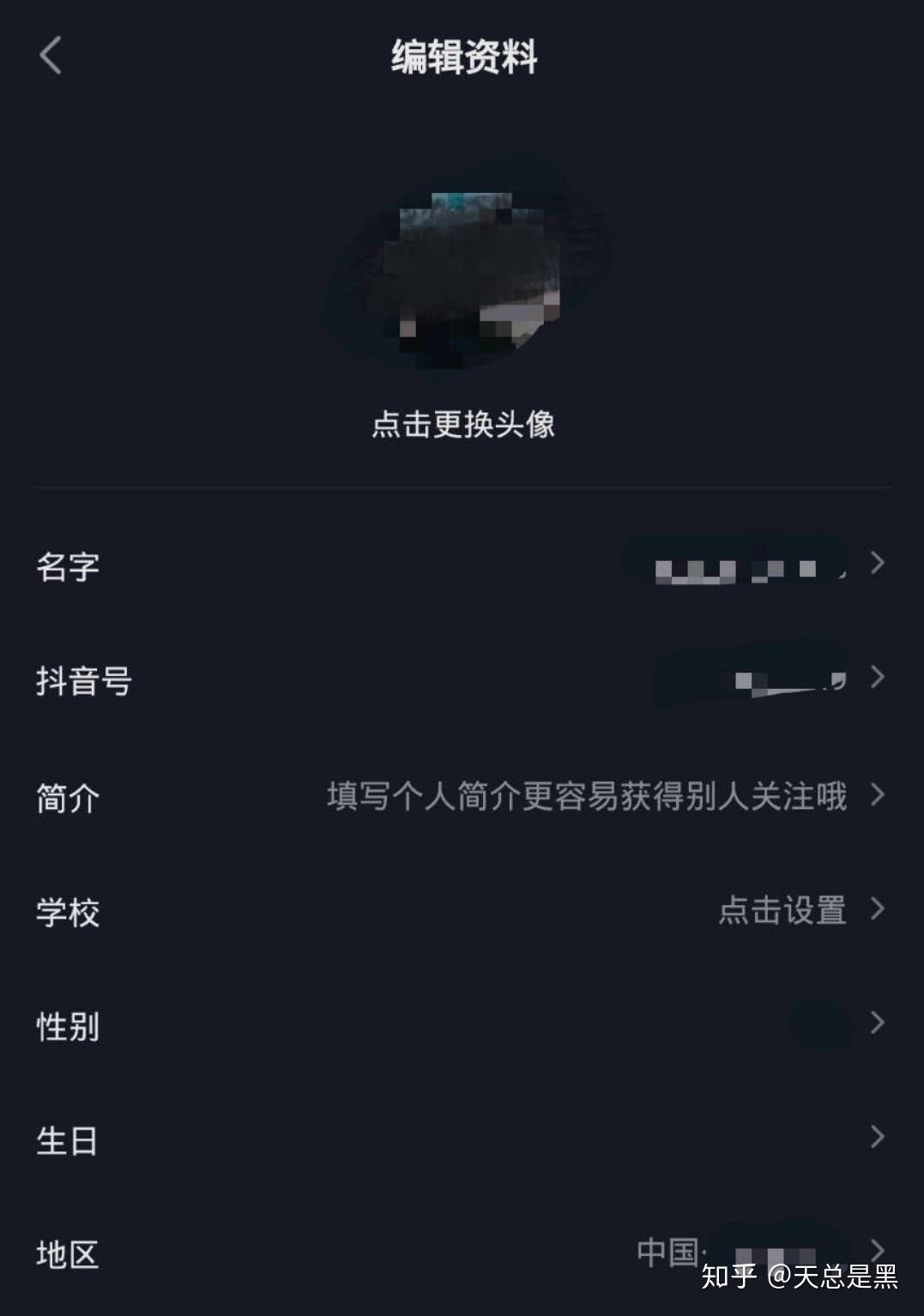Screen dimensions: 924x1316
Task: Open the 性别 setting
Action: (462, 1024)
